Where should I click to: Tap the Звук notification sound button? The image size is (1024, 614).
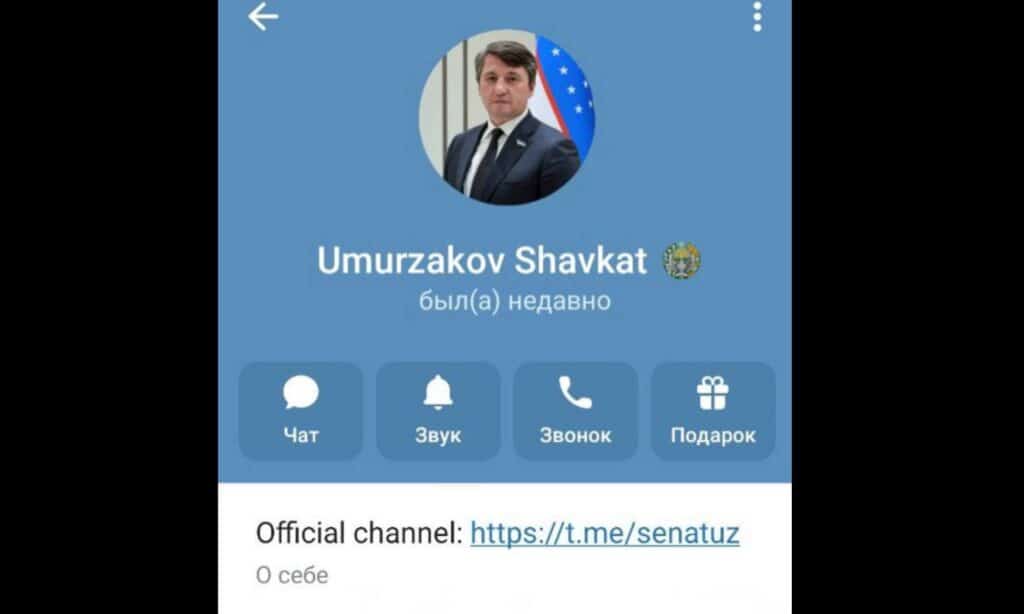(438, 411)
